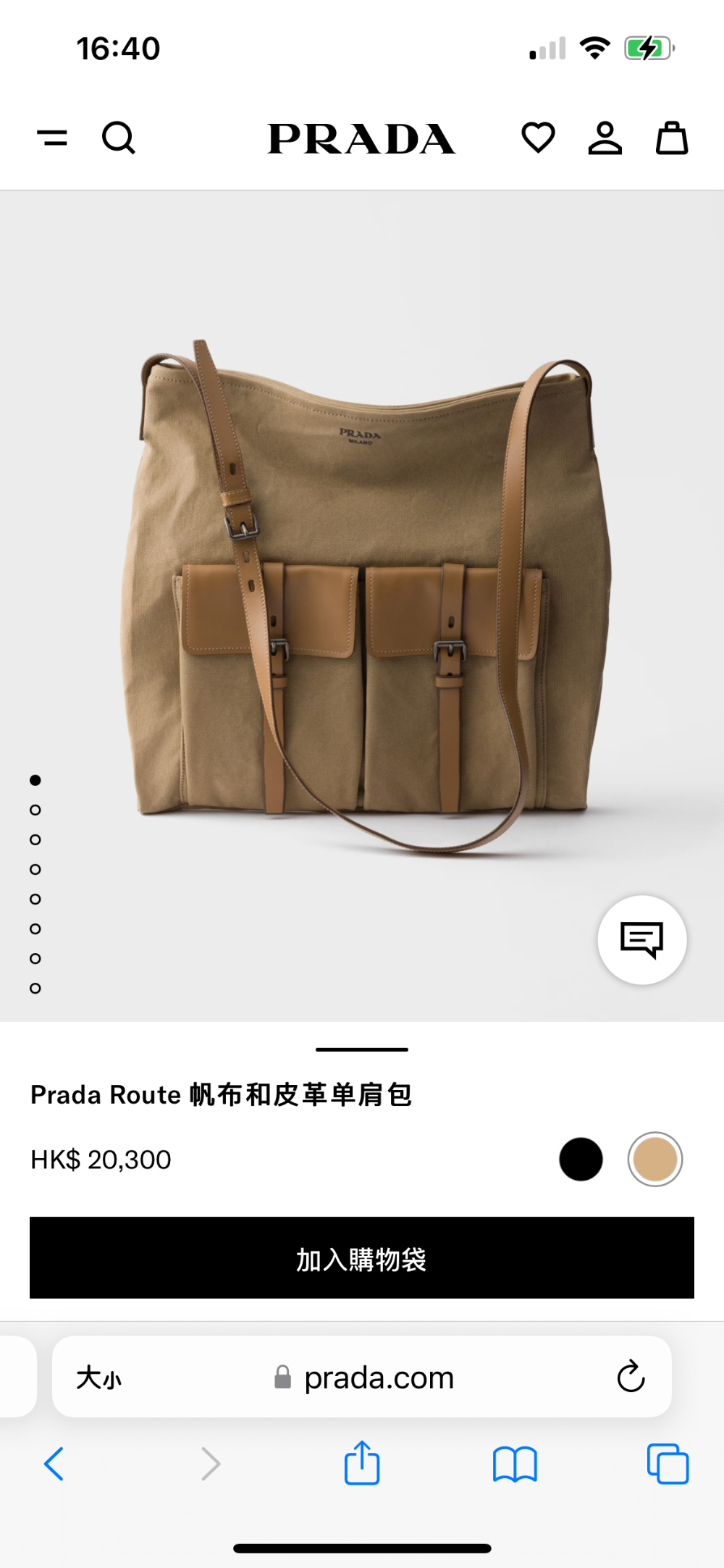Show all open Safari tabs
The width and height of the screenshot is (724, 1568).
pyautogui.click(x=668, y=1464)
